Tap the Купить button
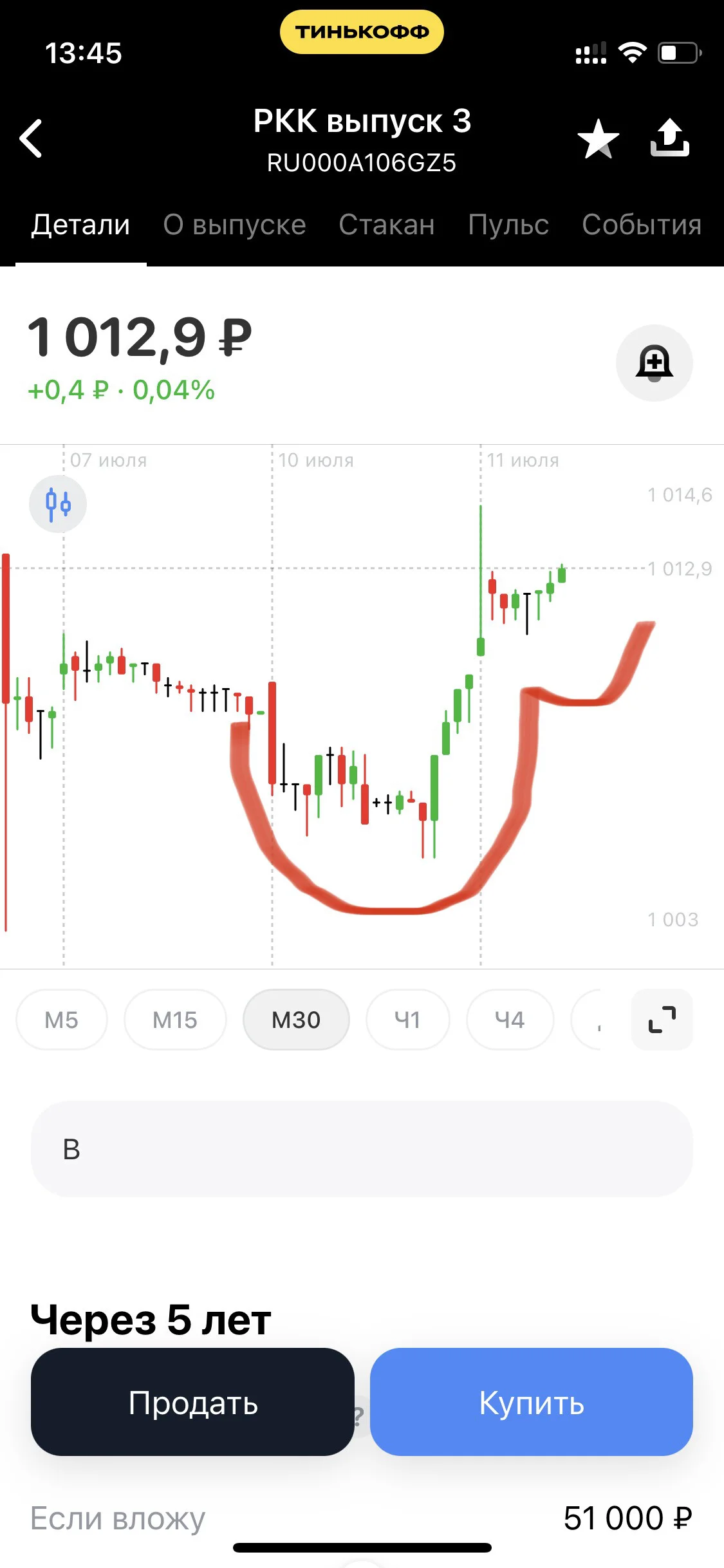 532,1402
